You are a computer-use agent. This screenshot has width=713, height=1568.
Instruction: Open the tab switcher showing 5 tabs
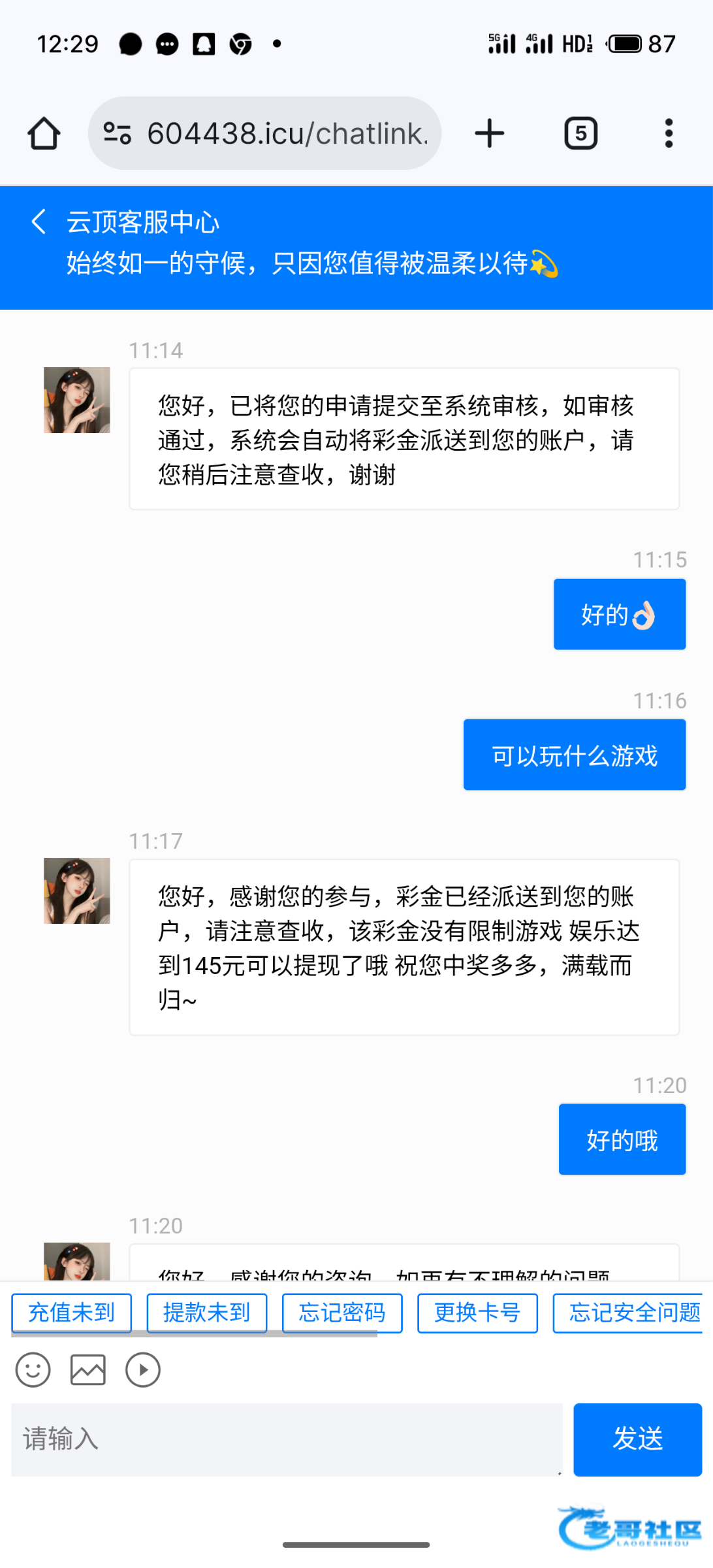tap(580, 134)
